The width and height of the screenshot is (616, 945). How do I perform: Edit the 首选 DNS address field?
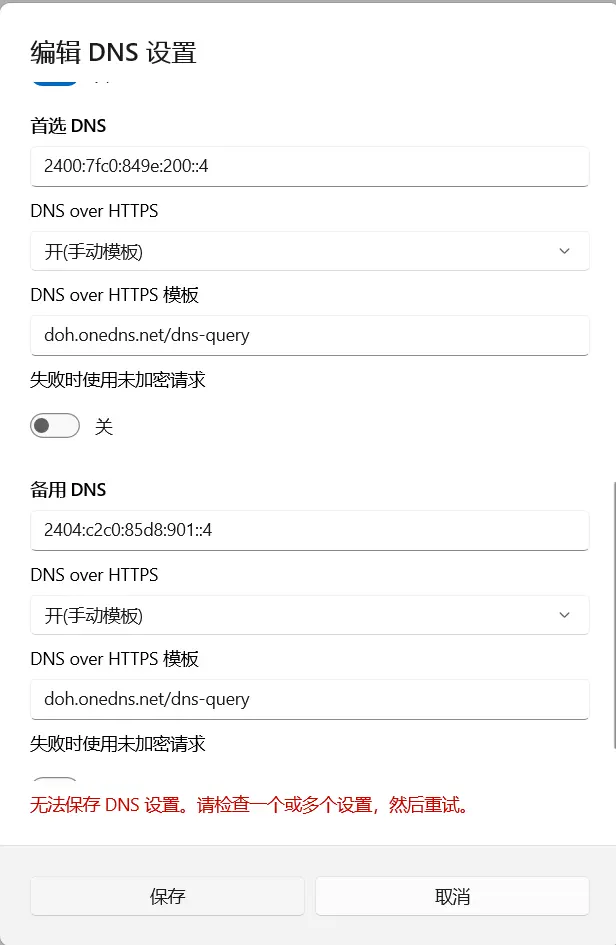309,166
